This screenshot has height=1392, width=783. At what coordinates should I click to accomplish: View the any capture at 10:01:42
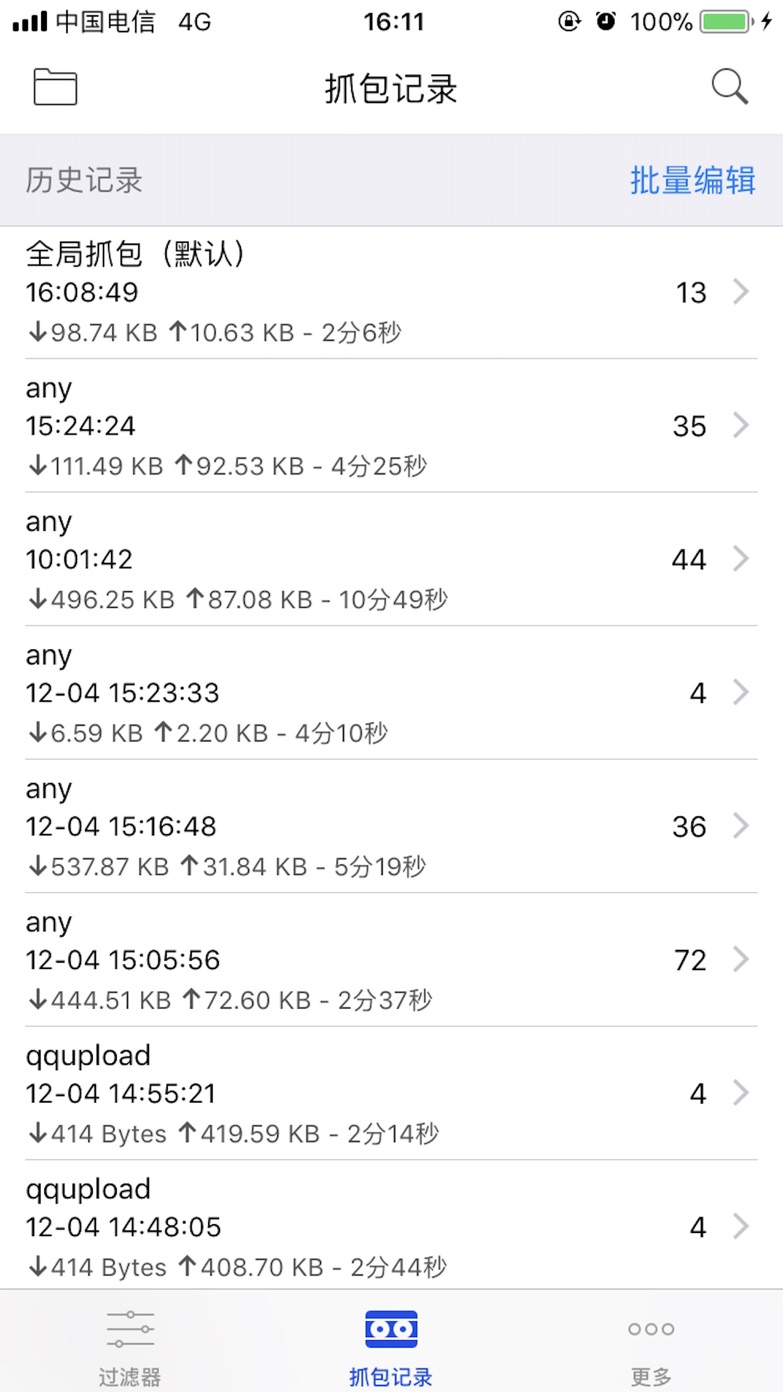click(x=390, y=559)
